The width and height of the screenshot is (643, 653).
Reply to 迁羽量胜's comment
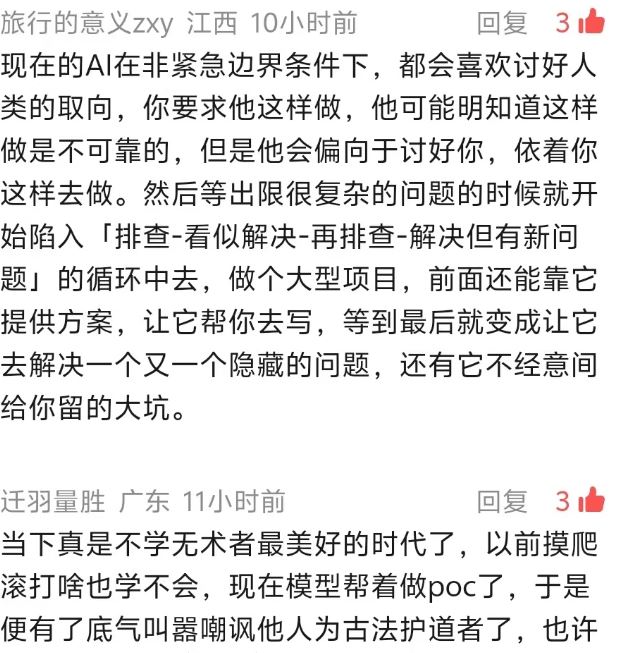[x=501, y=501]
